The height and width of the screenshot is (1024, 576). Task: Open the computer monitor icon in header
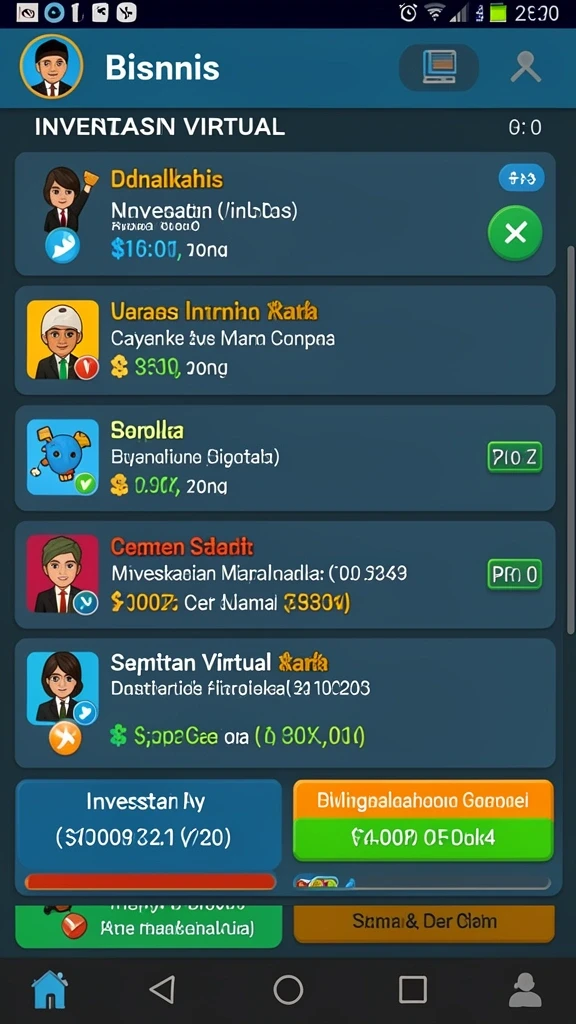[439, 67]
